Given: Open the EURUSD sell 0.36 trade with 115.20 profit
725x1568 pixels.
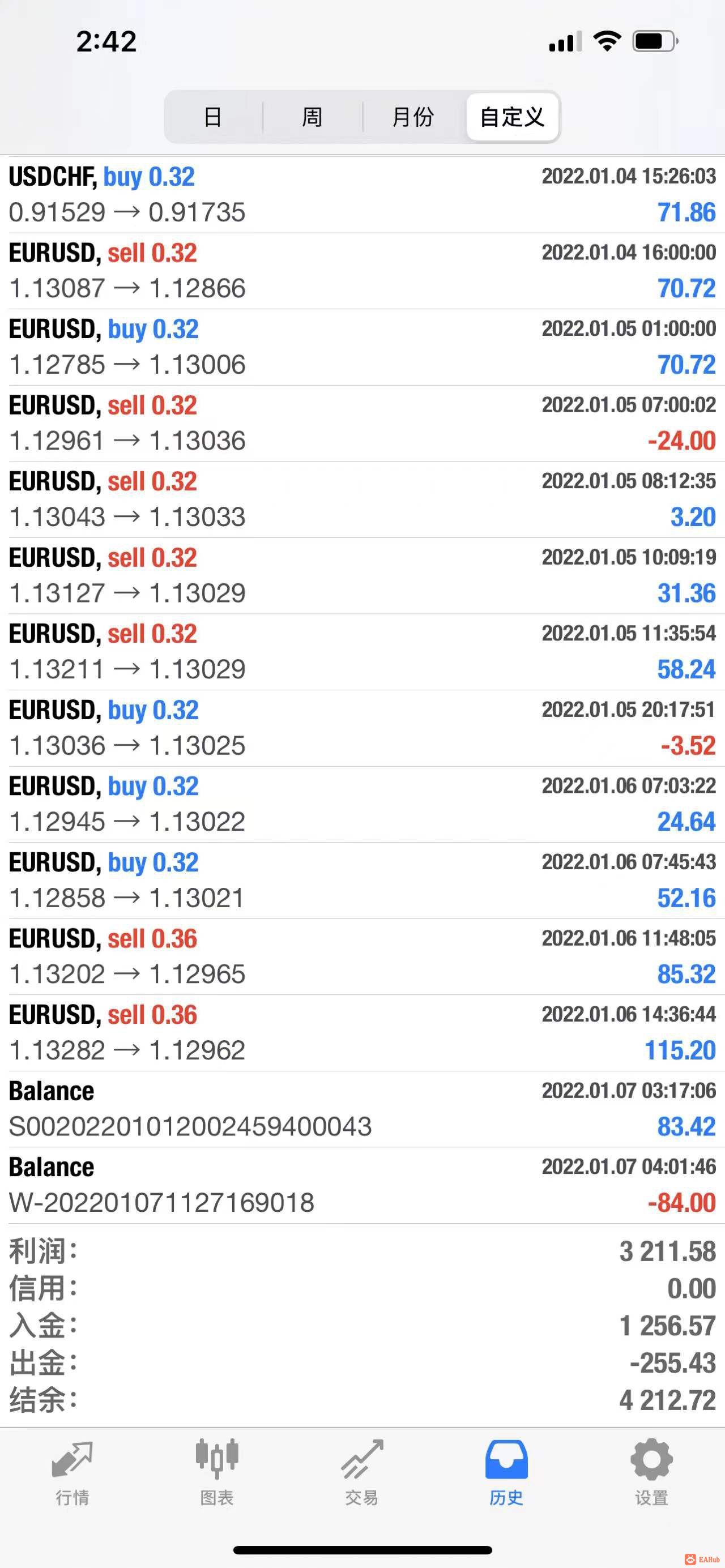Looking at the screenshot, I should point(362,1033).
